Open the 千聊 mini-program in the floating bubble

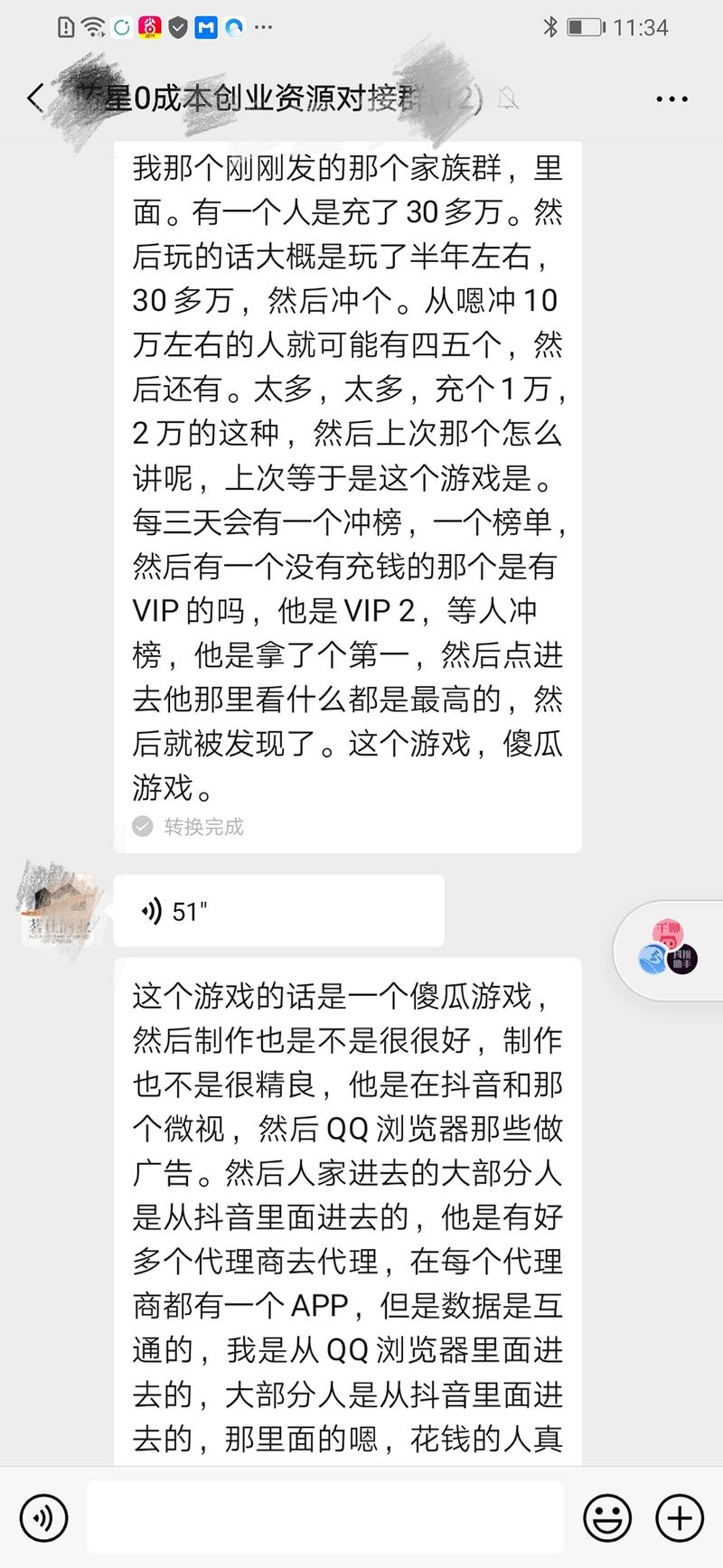pos(669,934)
